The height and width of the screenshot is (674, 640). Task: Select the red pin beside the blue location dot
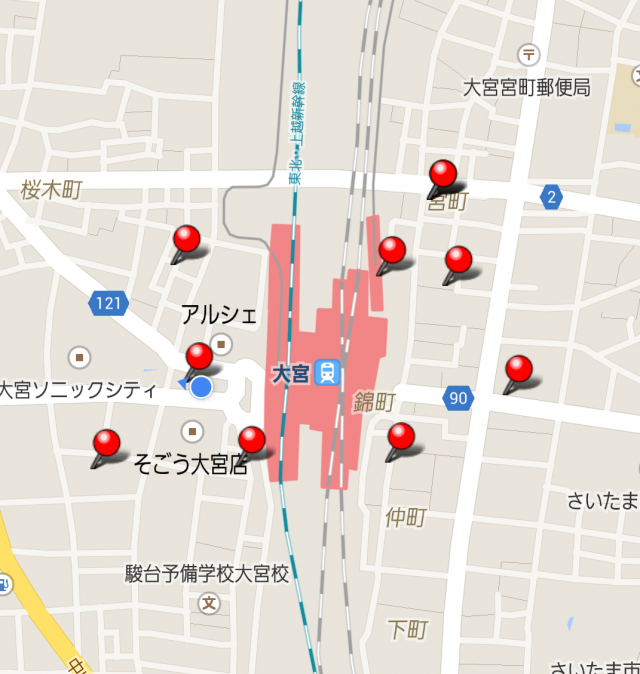(x=200, y=357)
